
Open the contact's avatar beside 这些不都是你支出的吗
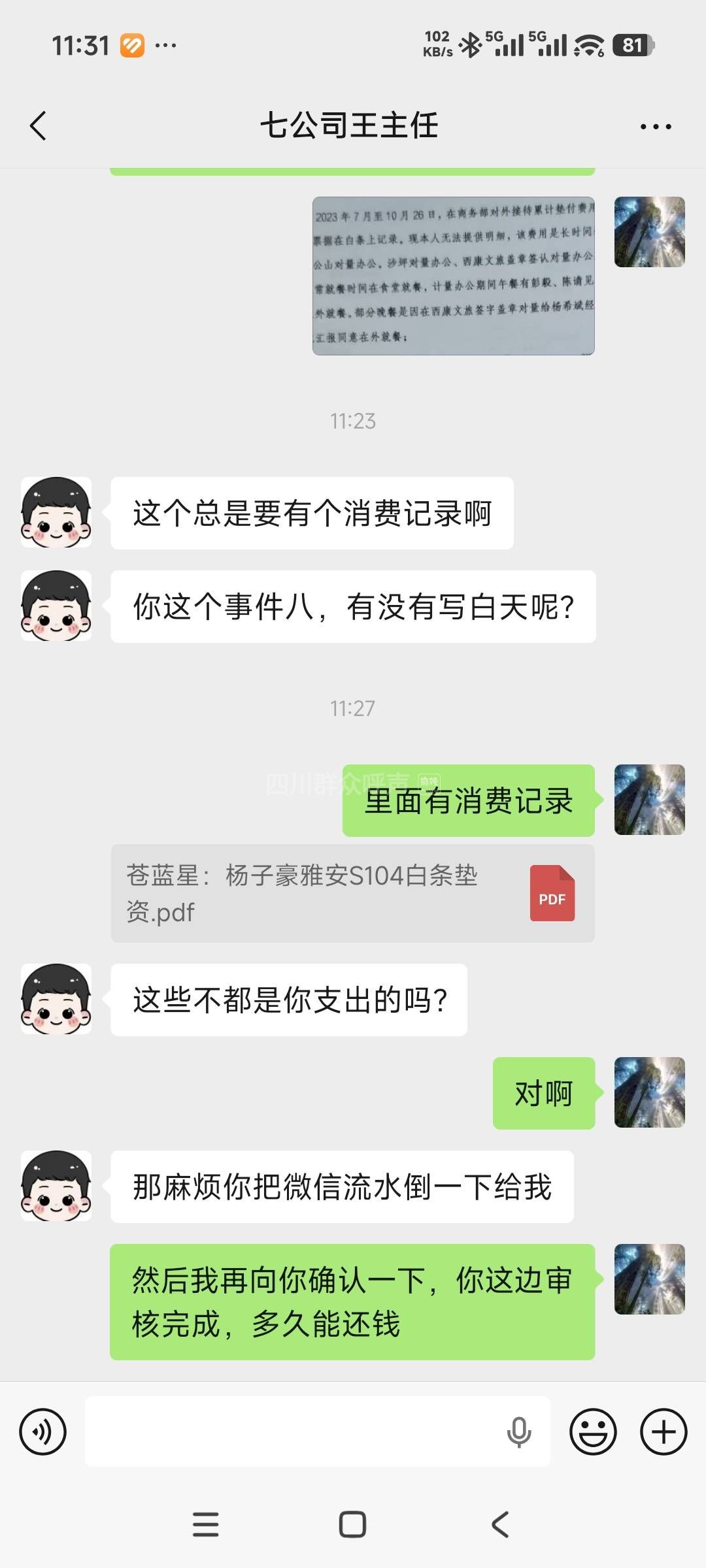pos(56,999)
